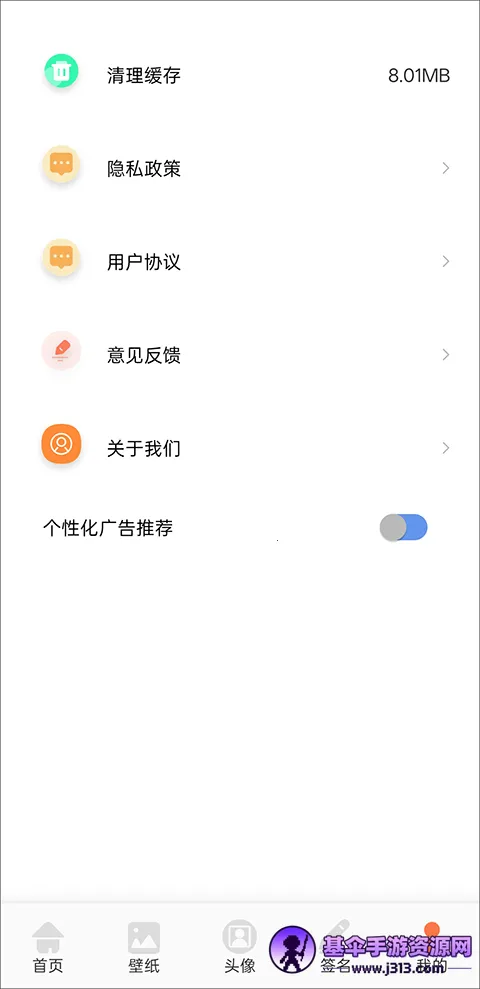Switch to the 壁纸 wallpaper tab
This screenshot has width=480, height=989.
click(144, 947)
